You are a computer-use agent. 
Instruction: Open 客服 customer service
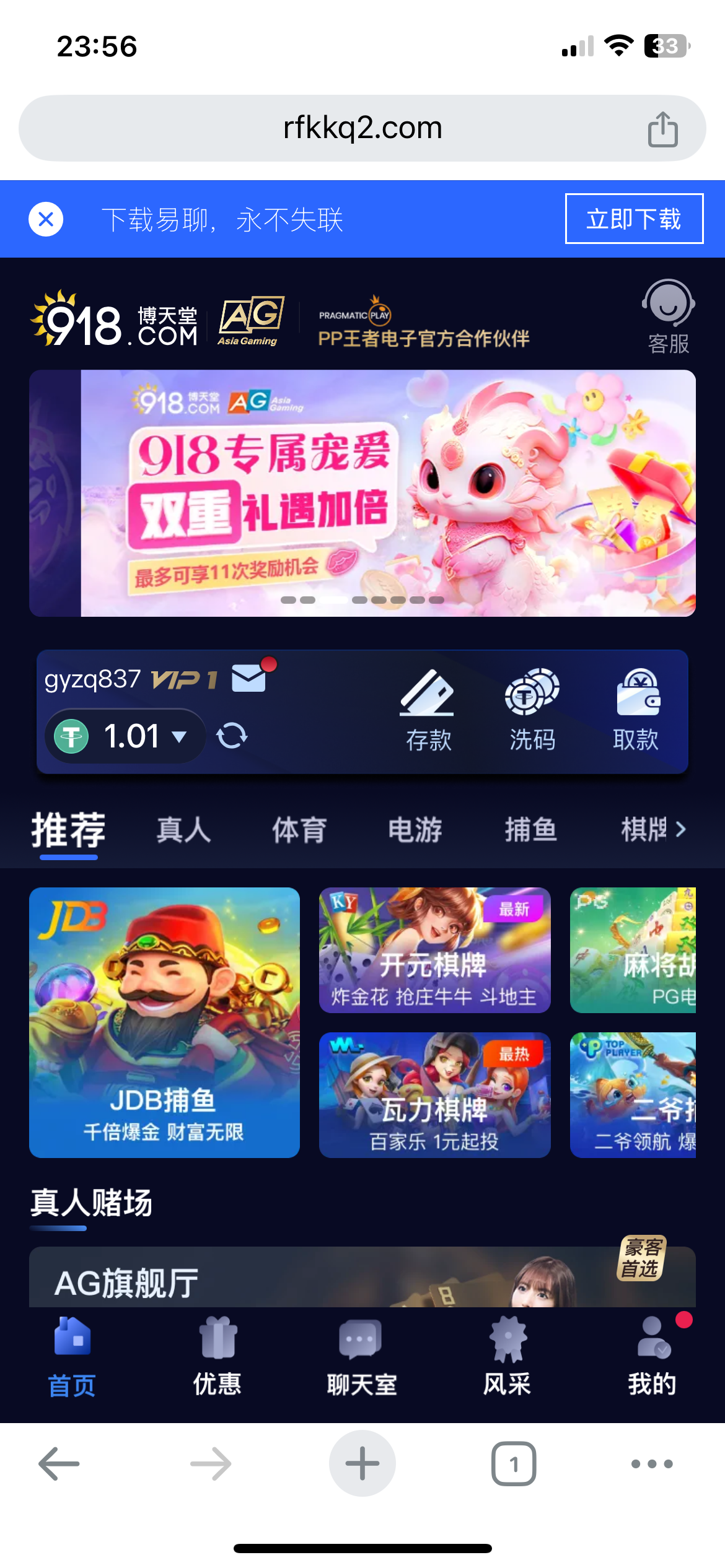(x=668, y=317)
